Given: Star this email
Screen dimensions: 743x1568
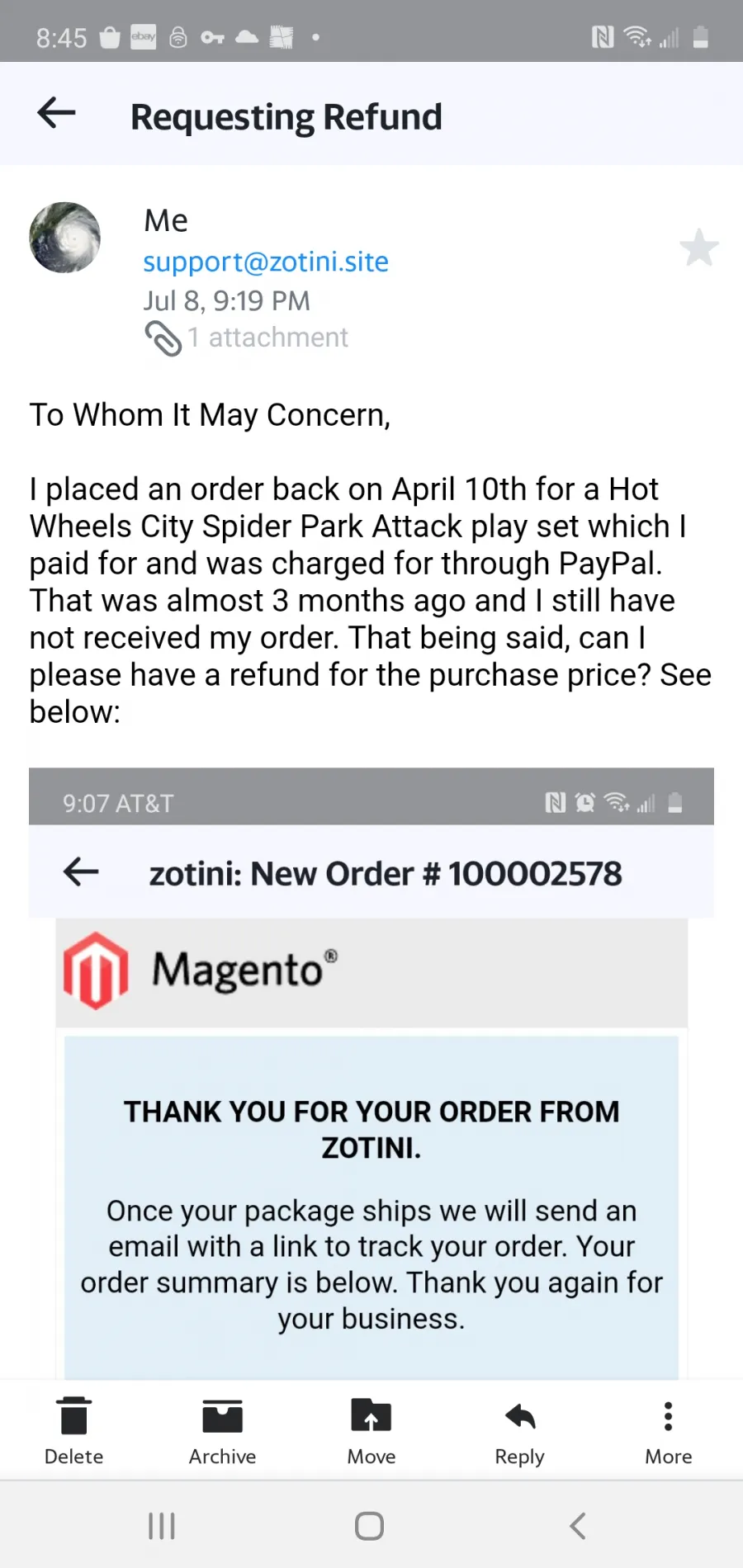Looking at the screenshot, I should click(698, 248).
